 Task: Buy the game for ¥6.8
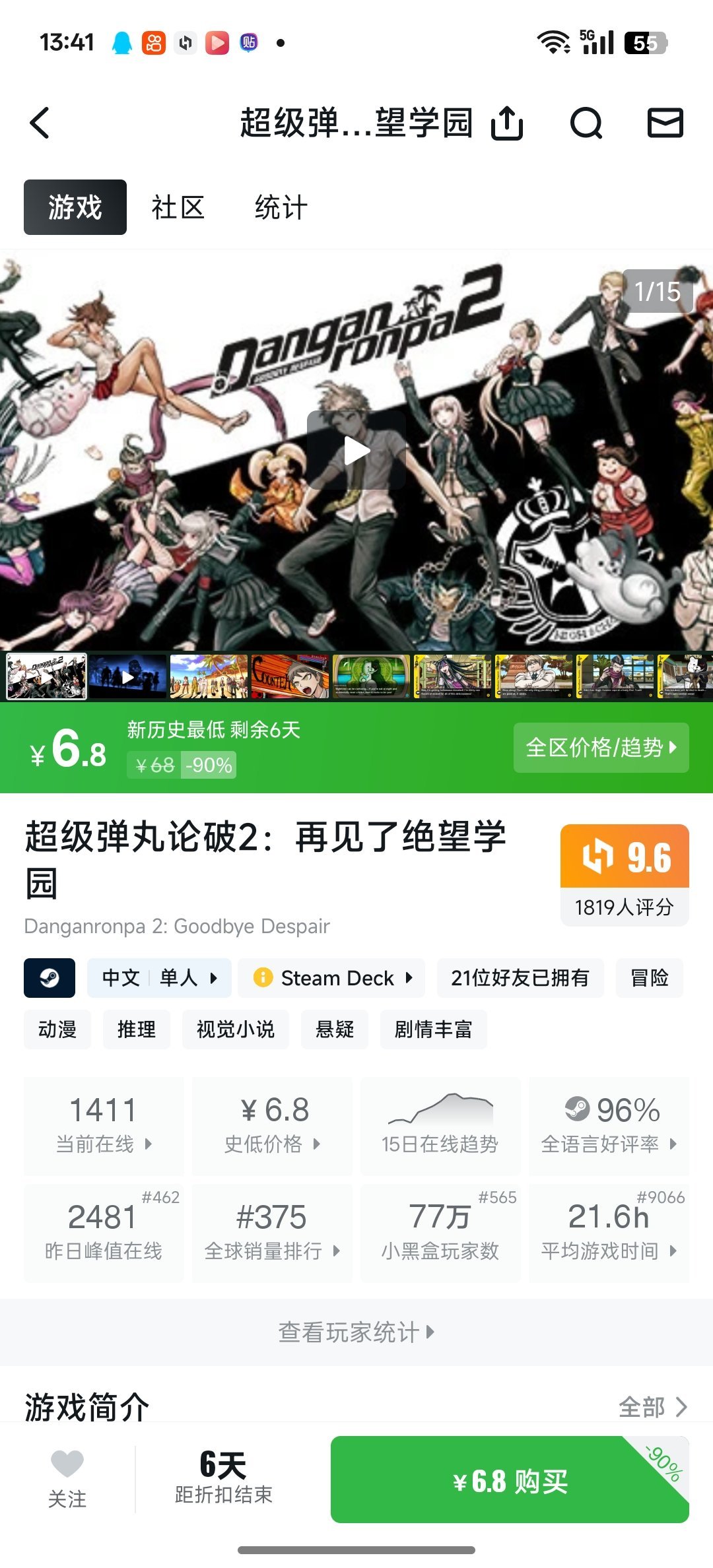pos(510,1480)
